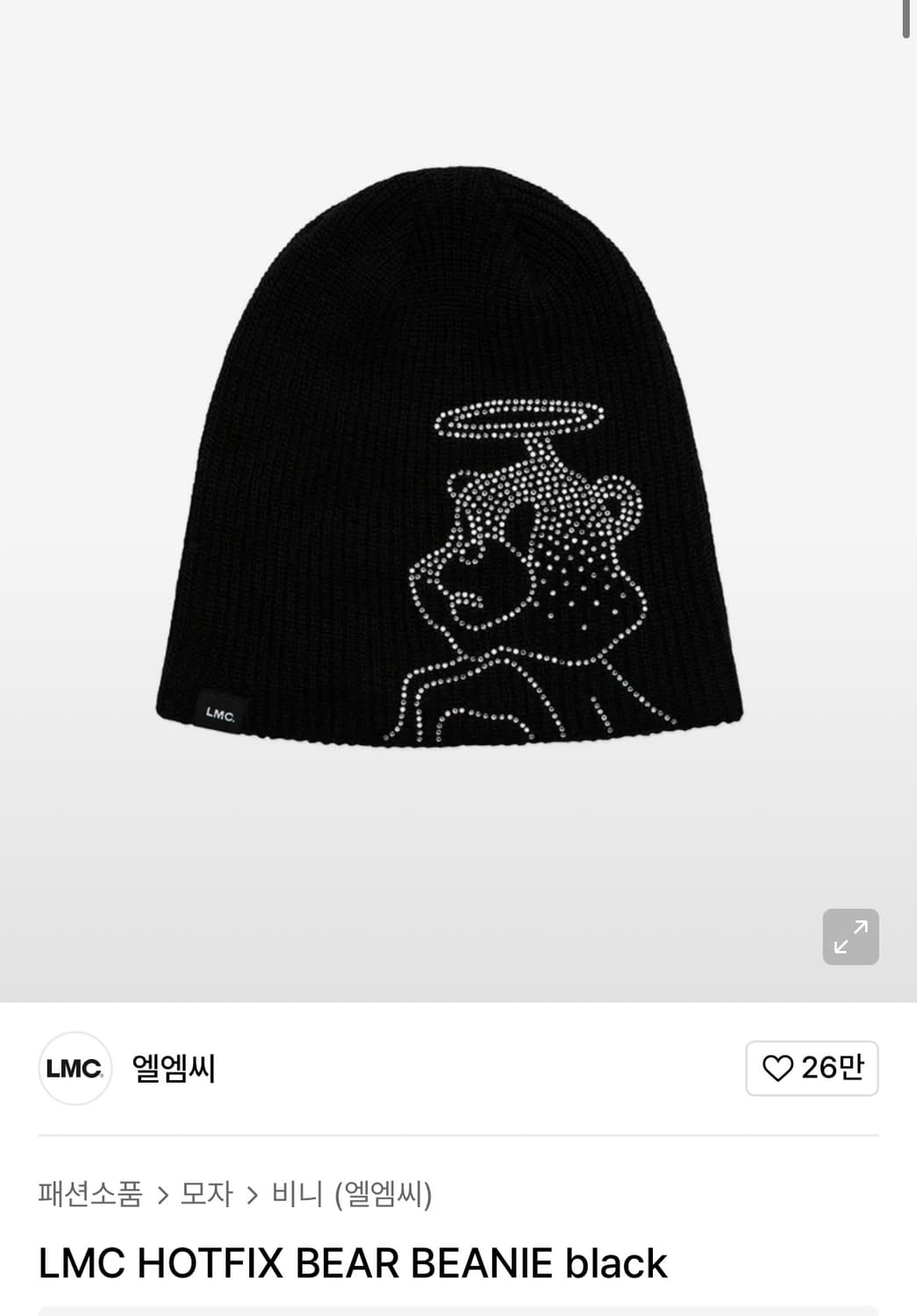Unfavorite the beanie via the heart button
917x1316 pixels.
tap(811, 1068)
